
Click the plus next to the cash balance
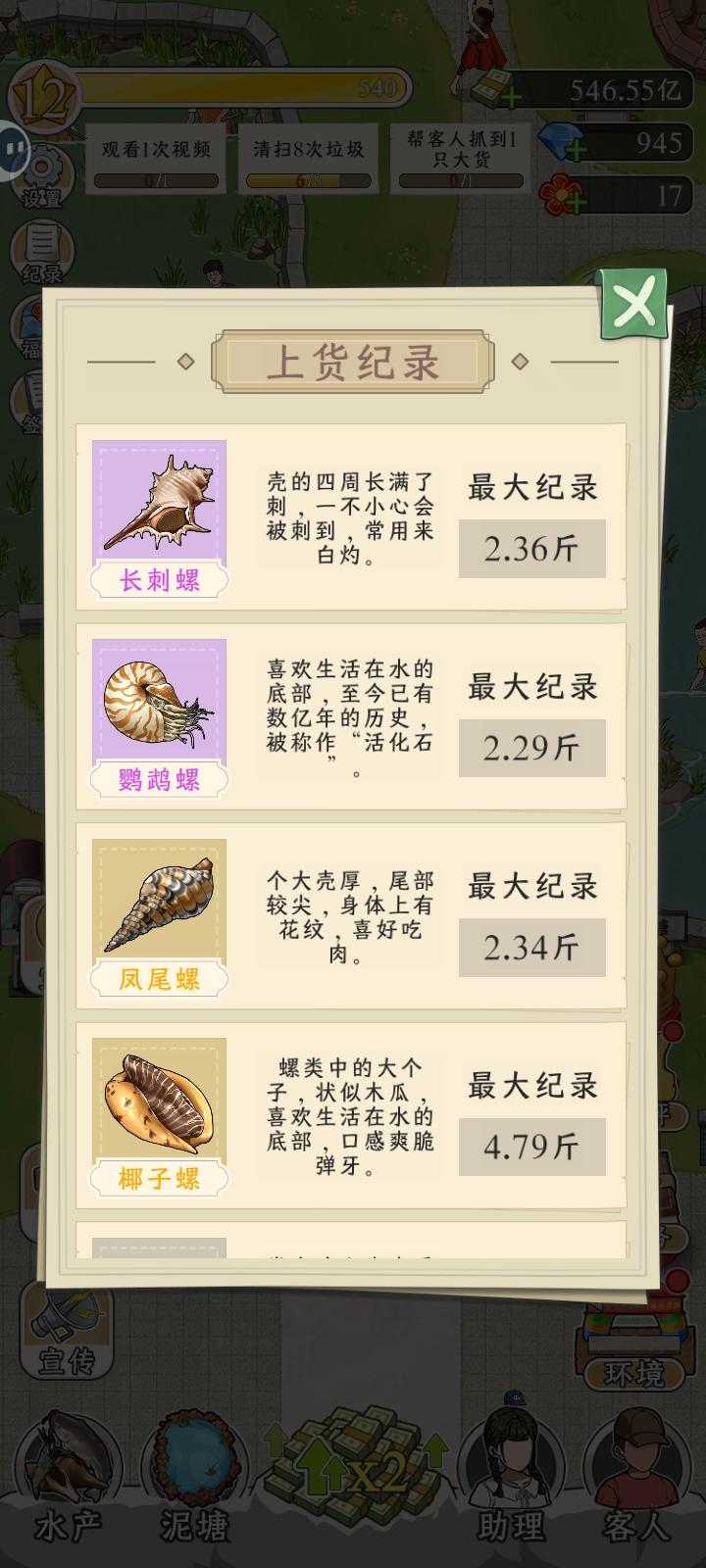[x=509, y=98]
